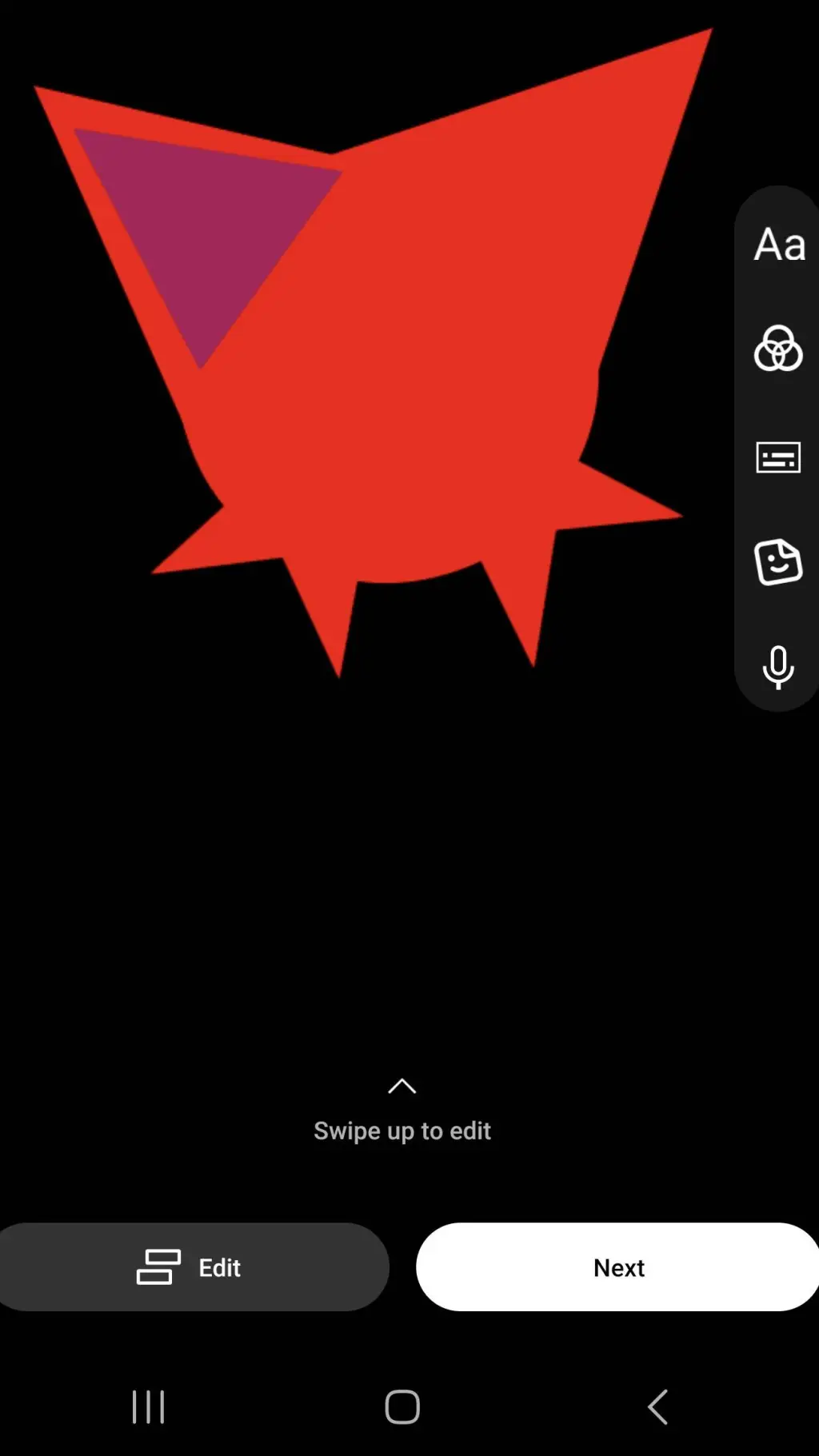
Task: Add a sticker
Action: pyautogui.click(x=778, y=562)
